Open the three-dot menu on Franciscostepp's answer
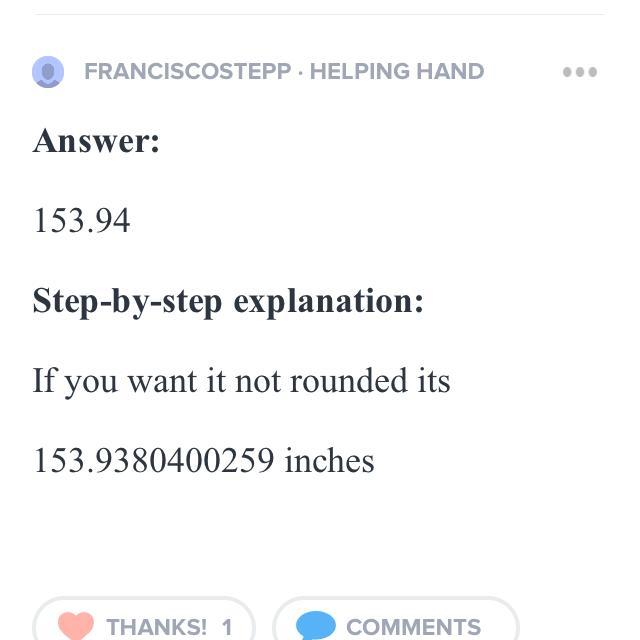The image size is (640, 640). pos(580,72)
